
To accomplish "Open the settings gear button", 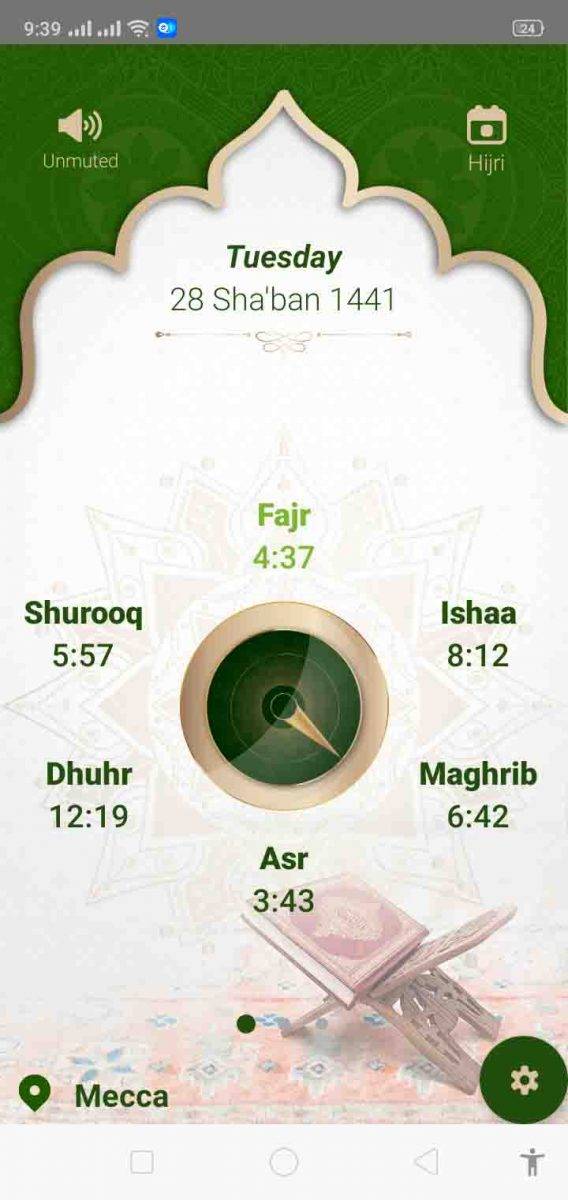I will [x=523, y=1080].
